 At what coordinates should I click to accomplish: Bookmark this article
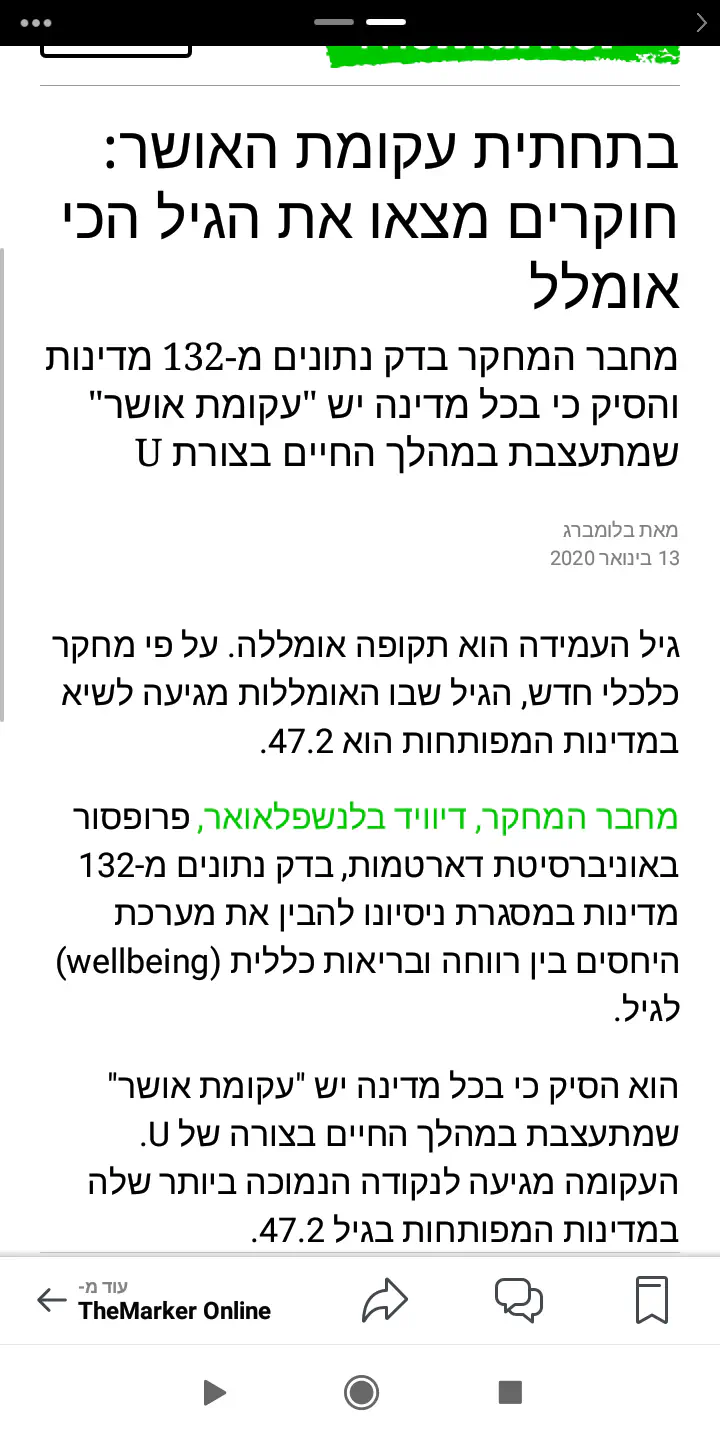coord(651,1300)
